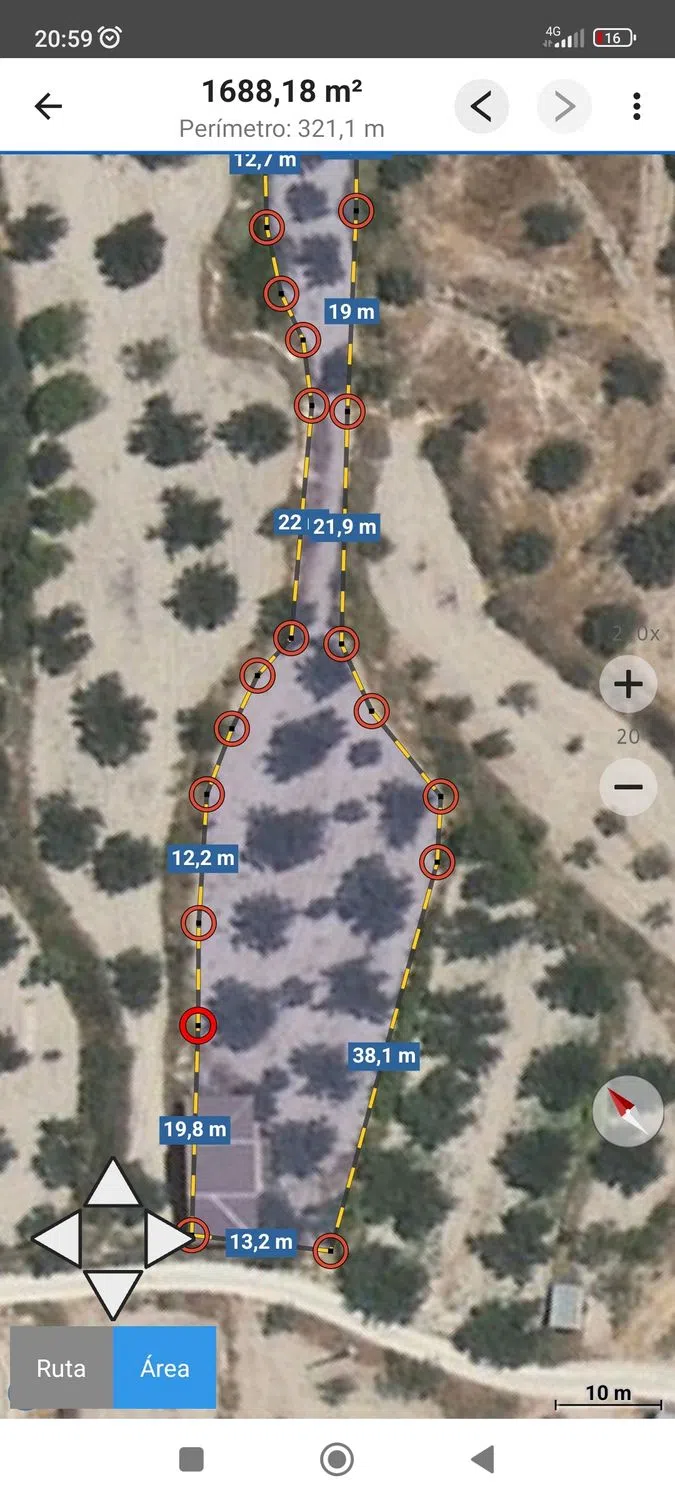Tap the compass to reset orientation
This screenshot has height=1500, width=675.
(627, 1110)
